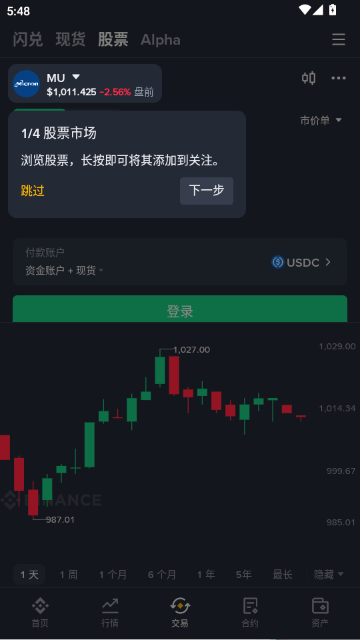Select the 1 个月 chart range
This screenshot has width=360, height=640.
point(113,575)
